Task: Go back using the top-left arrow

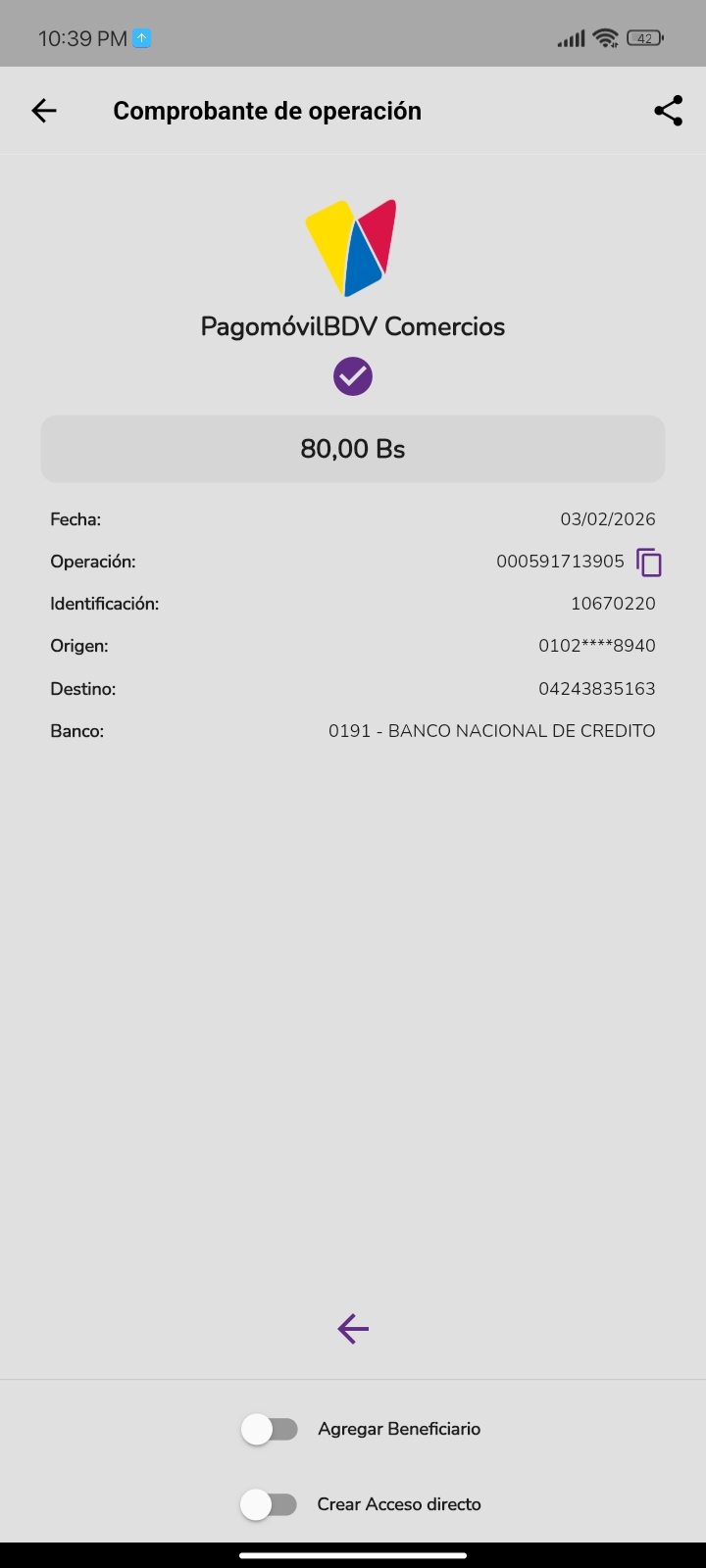Action: (x=44, y=111)
